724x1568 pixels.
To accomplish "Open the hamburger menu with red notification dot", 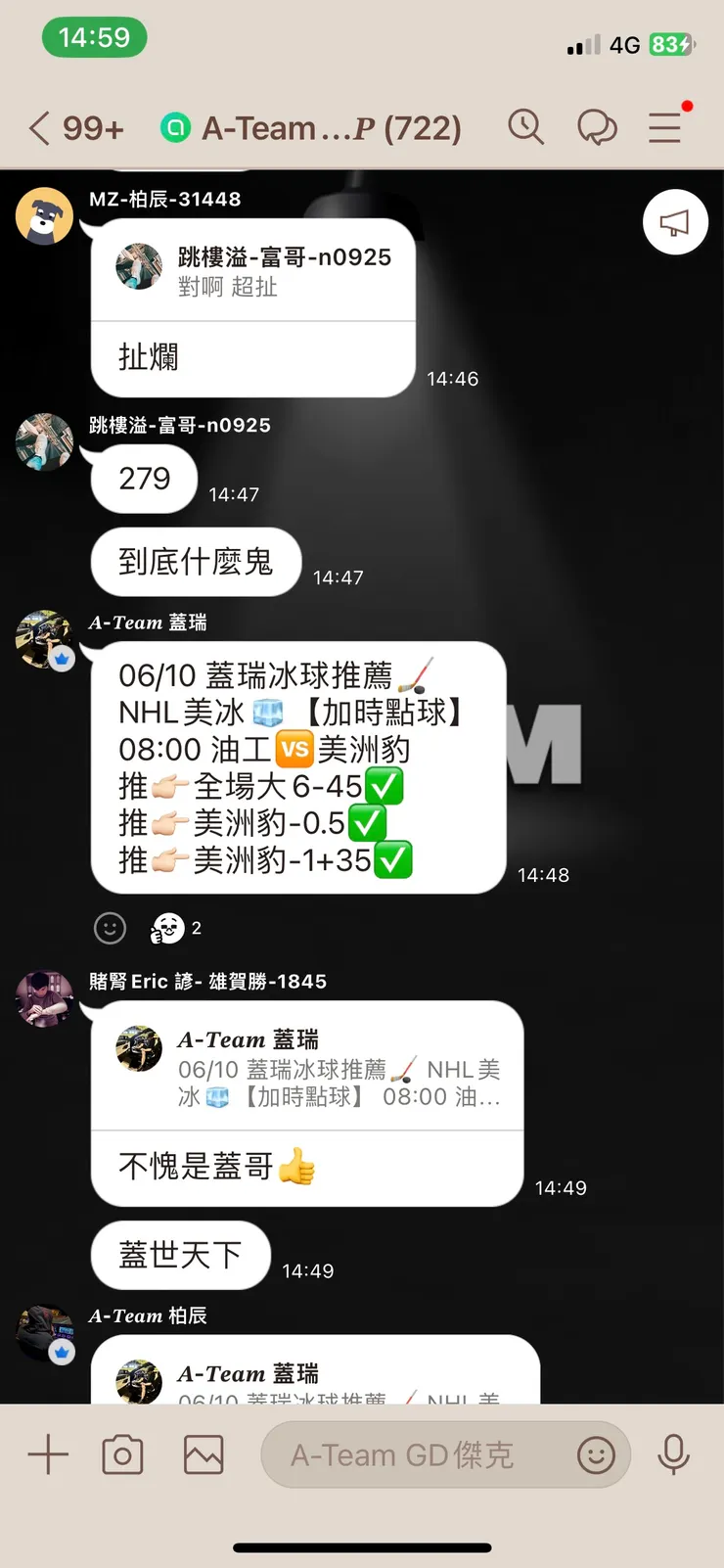I will pos(666,127).
